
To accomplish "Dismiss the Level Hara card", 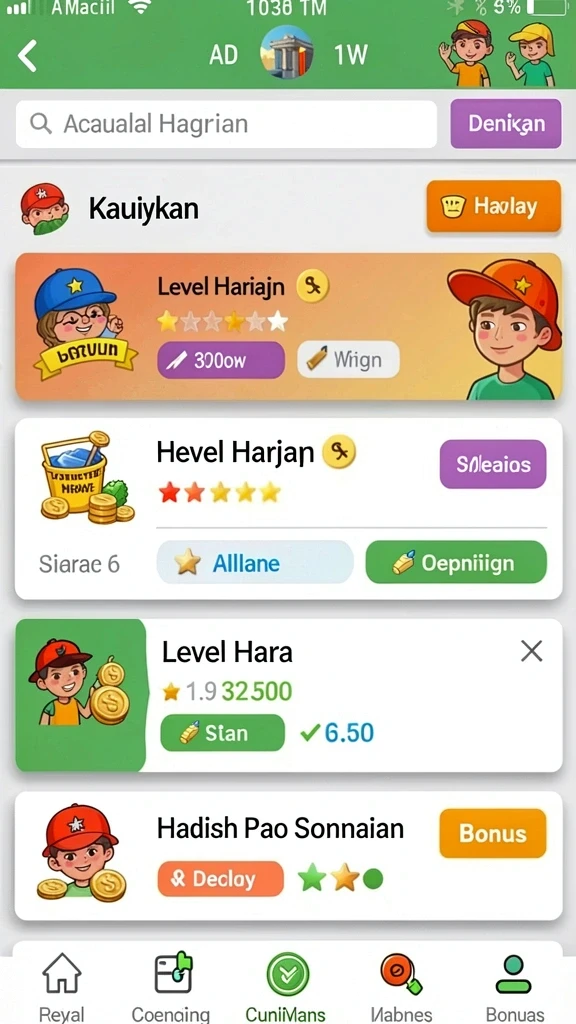I will (532, 650).
